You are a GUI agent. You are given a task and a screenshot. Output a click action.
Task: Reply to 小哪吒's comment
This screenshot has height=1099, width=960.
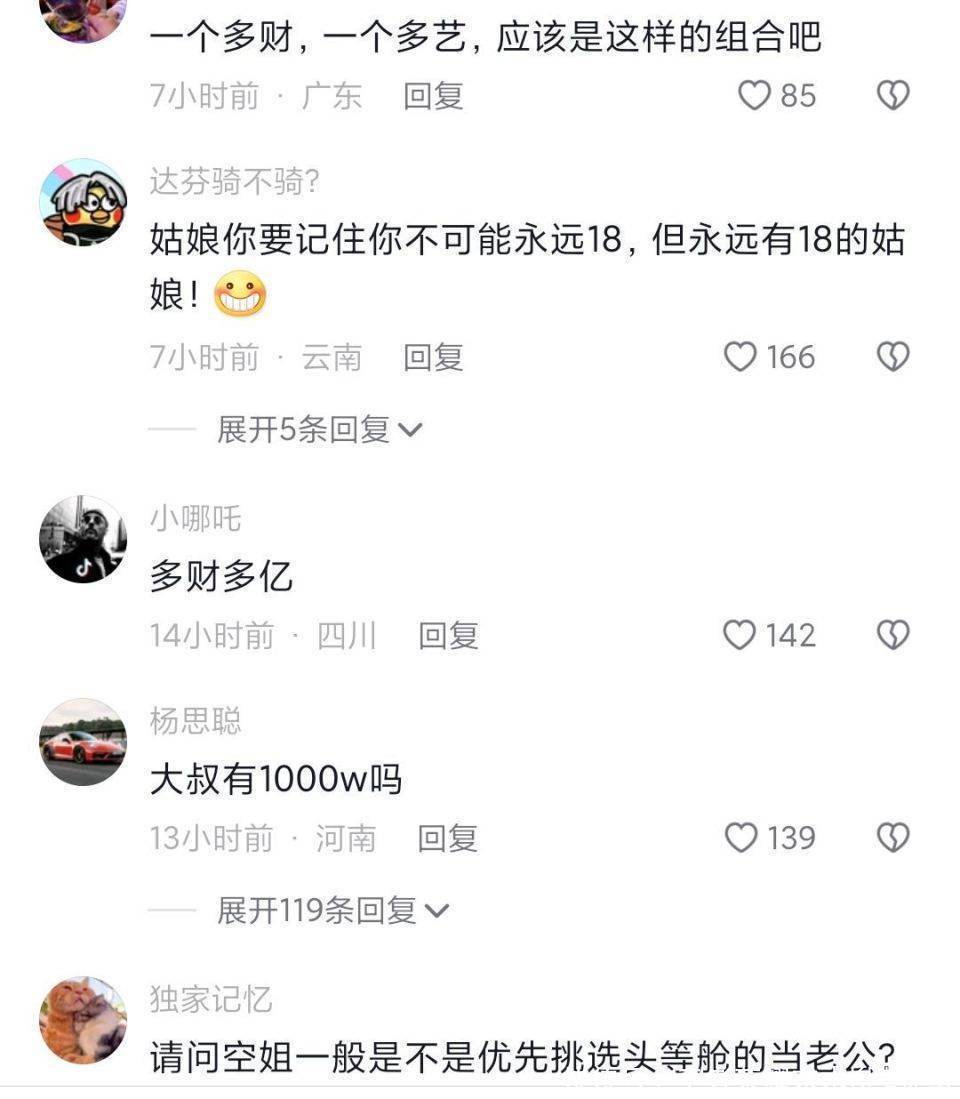coord(448,635)
